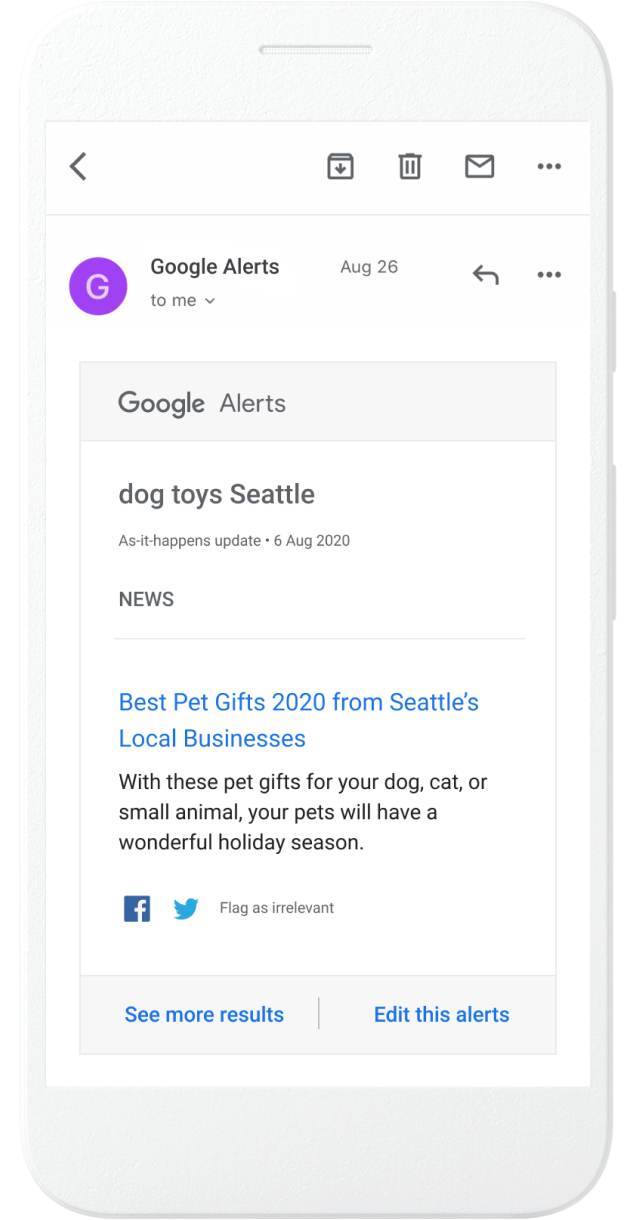Open the Google Alerts sender avatar
The image size is (634, 1220).
(x=98, y=287)
